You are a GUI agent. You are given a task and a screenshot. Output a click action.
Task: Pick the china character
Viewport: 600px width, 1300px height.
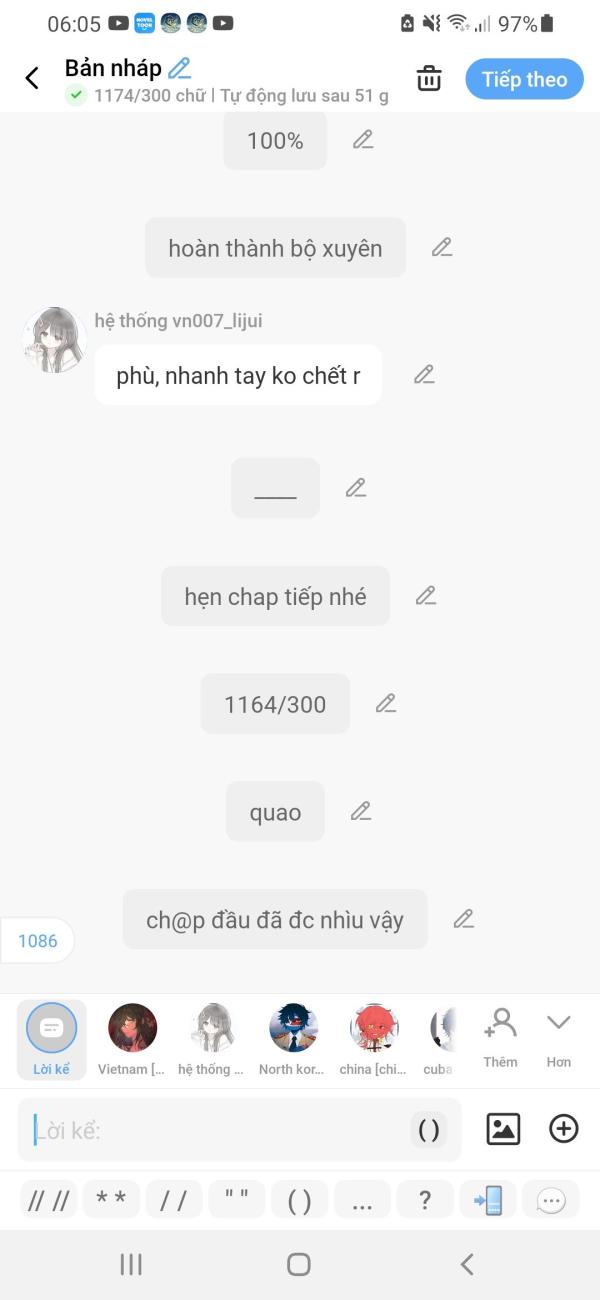(374, 1040)
